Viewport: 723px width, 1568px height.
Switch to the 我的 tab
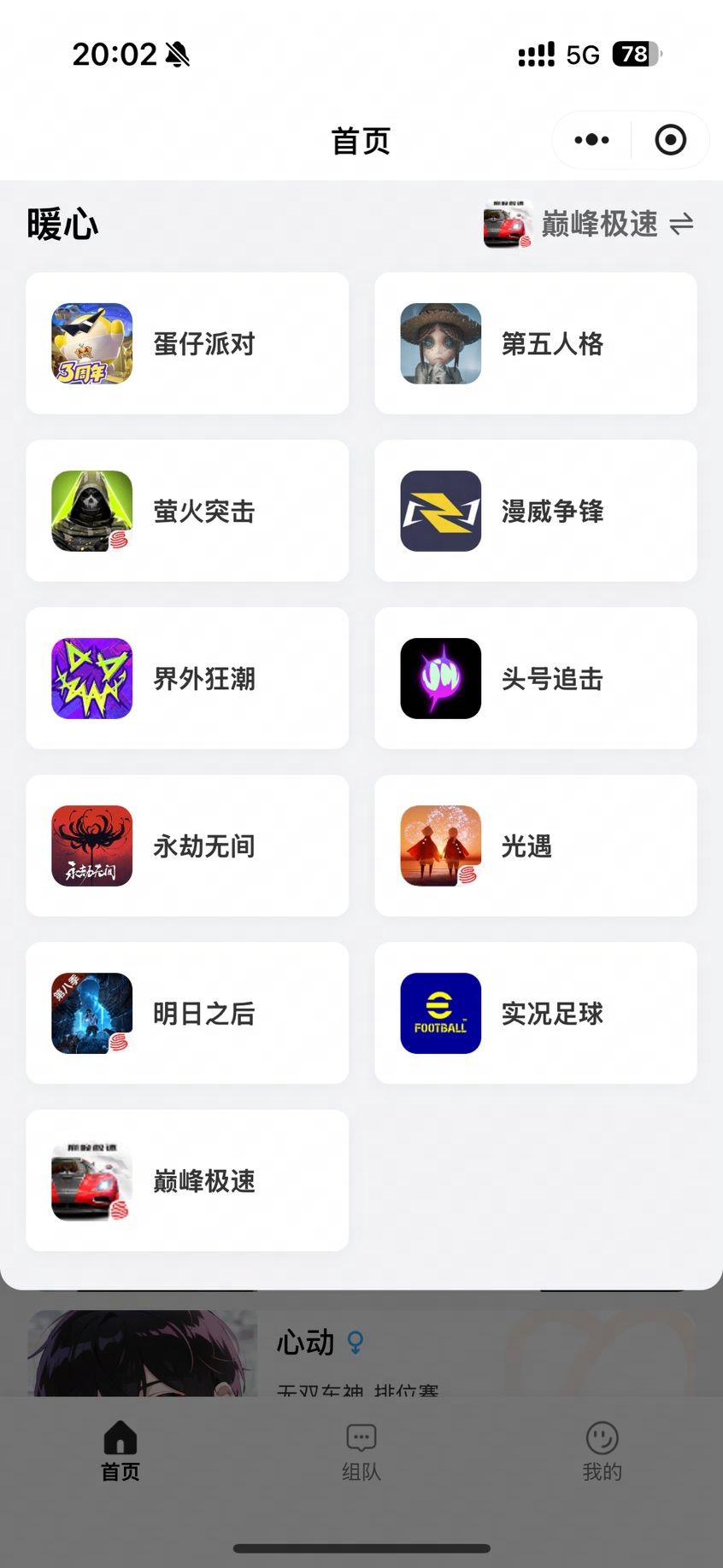(602, 1452)
